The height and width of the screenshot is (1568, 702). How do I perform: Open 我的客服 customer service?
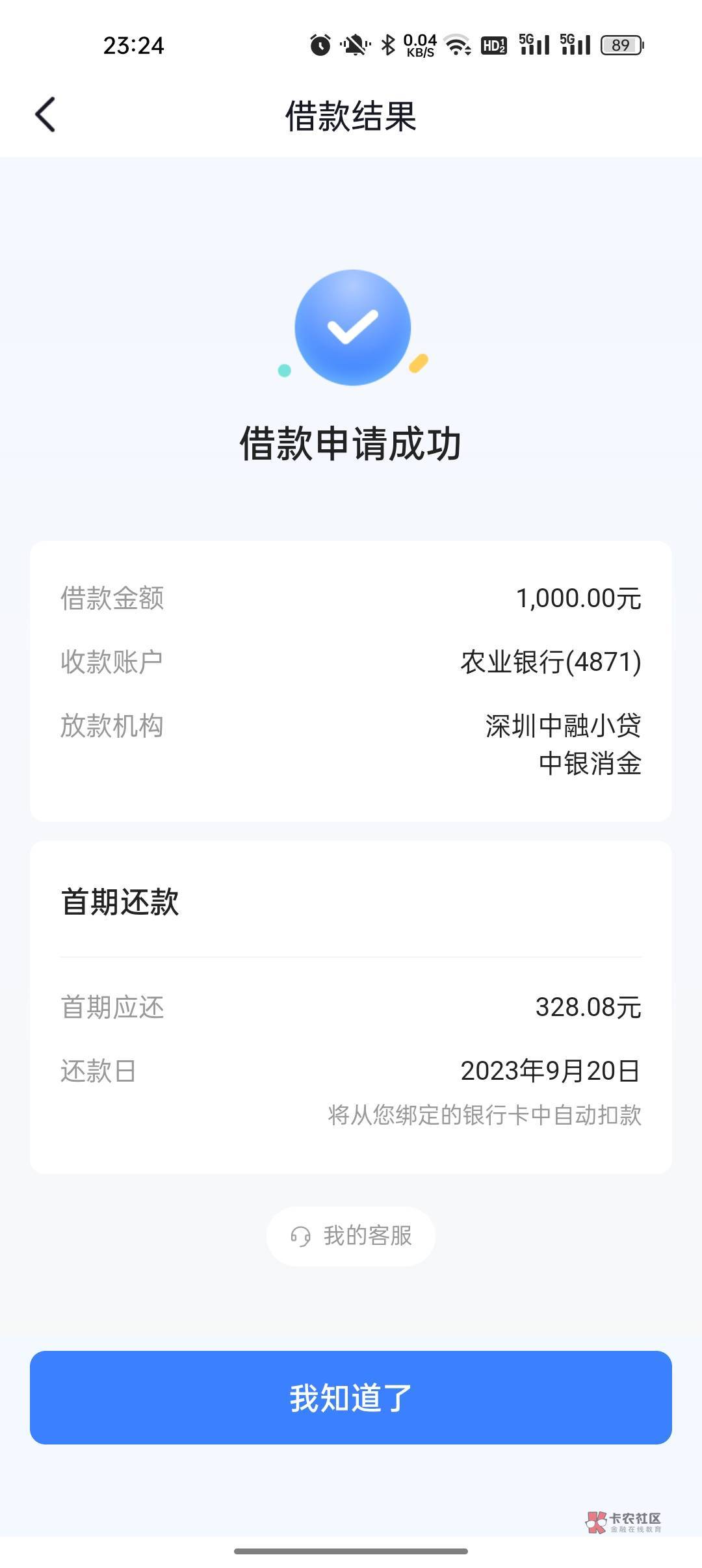click(x=351, y=1236)
